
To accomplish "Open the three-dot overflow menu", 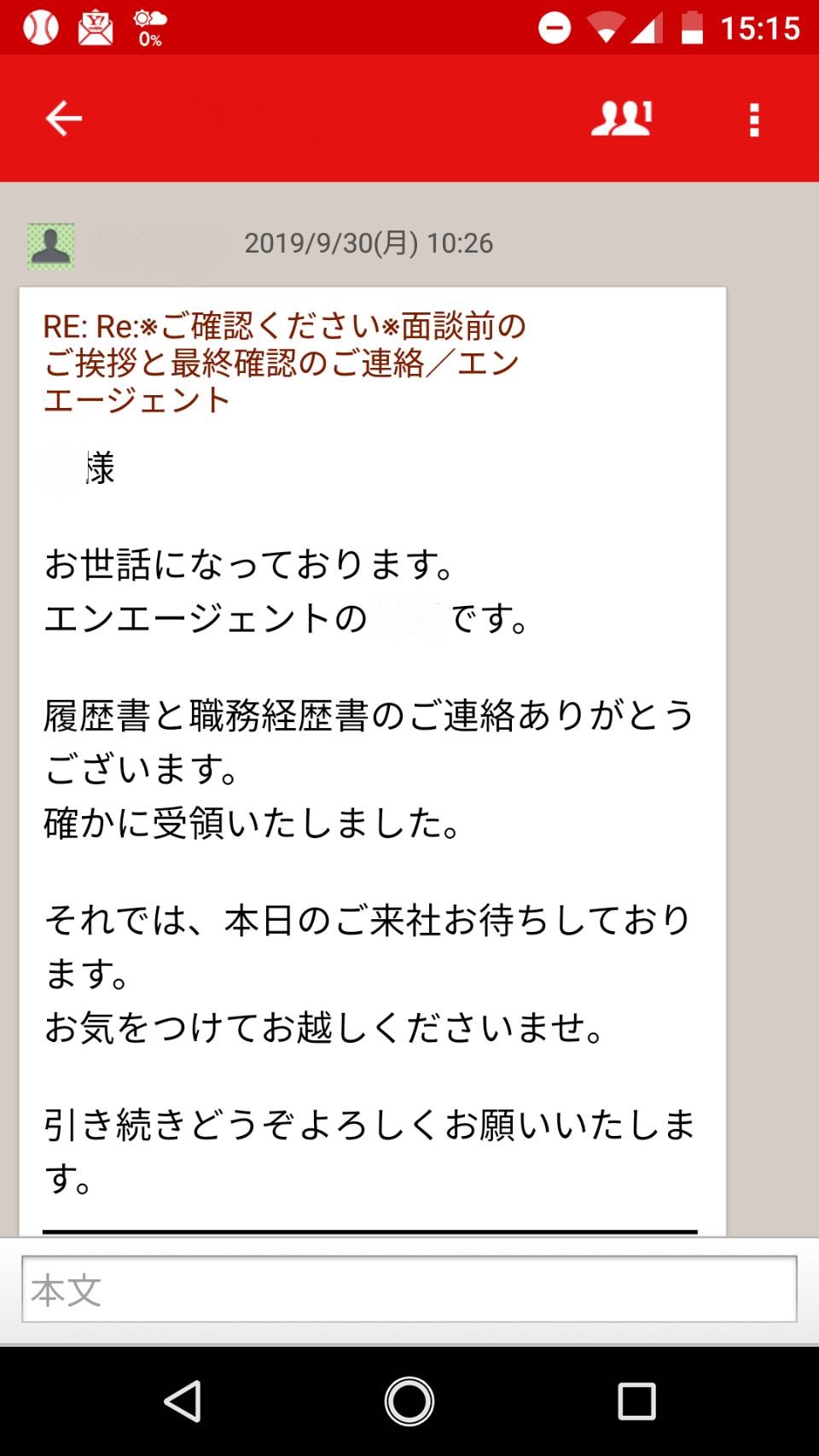I will (x=753, y=119).
